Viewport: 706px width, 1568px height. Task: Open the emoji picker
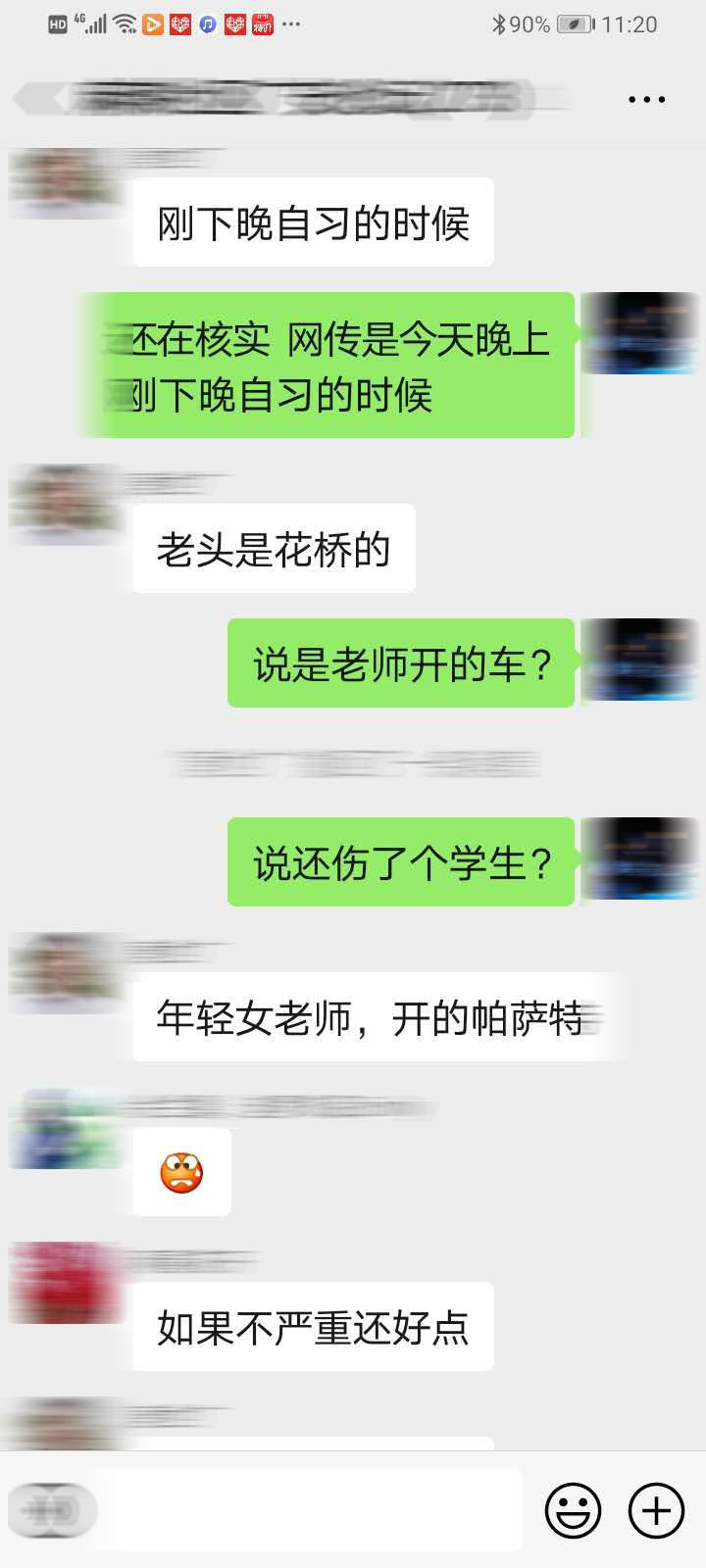pyautogui.click(x=573, y=1510)
